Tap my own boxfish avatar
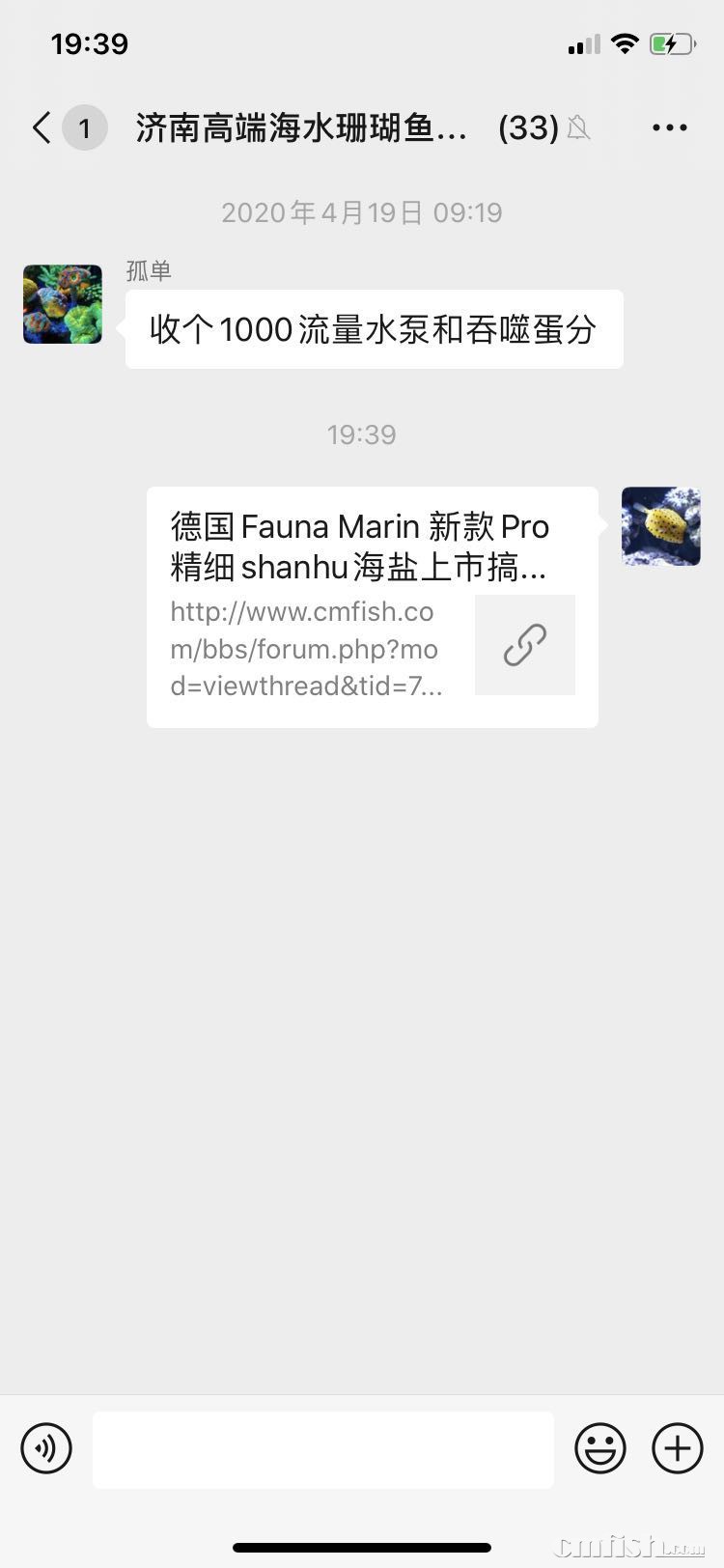 661,526
